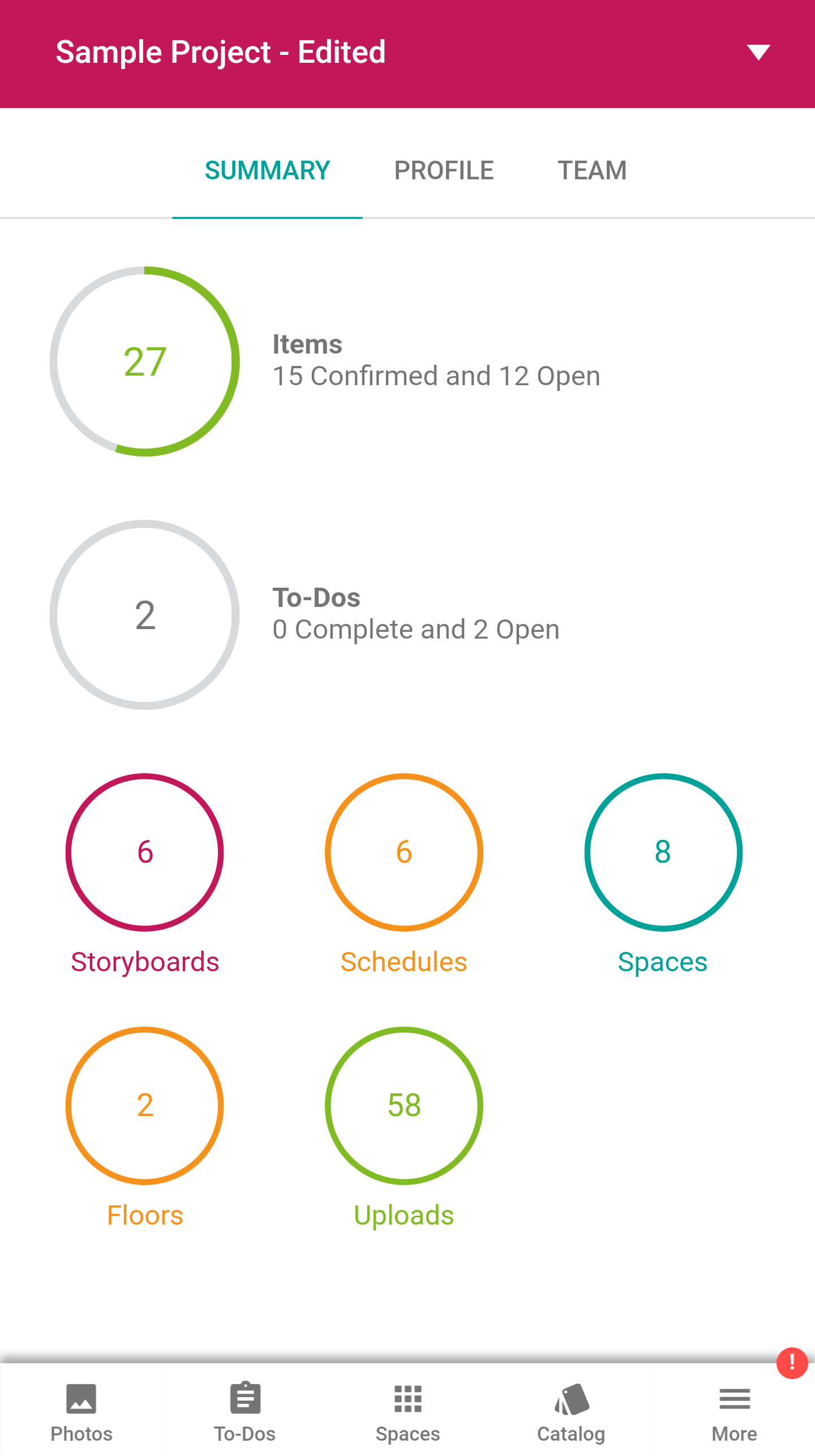Screen dimensions: 815x1456
Task: View the 6 Schedules
Action: [x=404, y=852]
